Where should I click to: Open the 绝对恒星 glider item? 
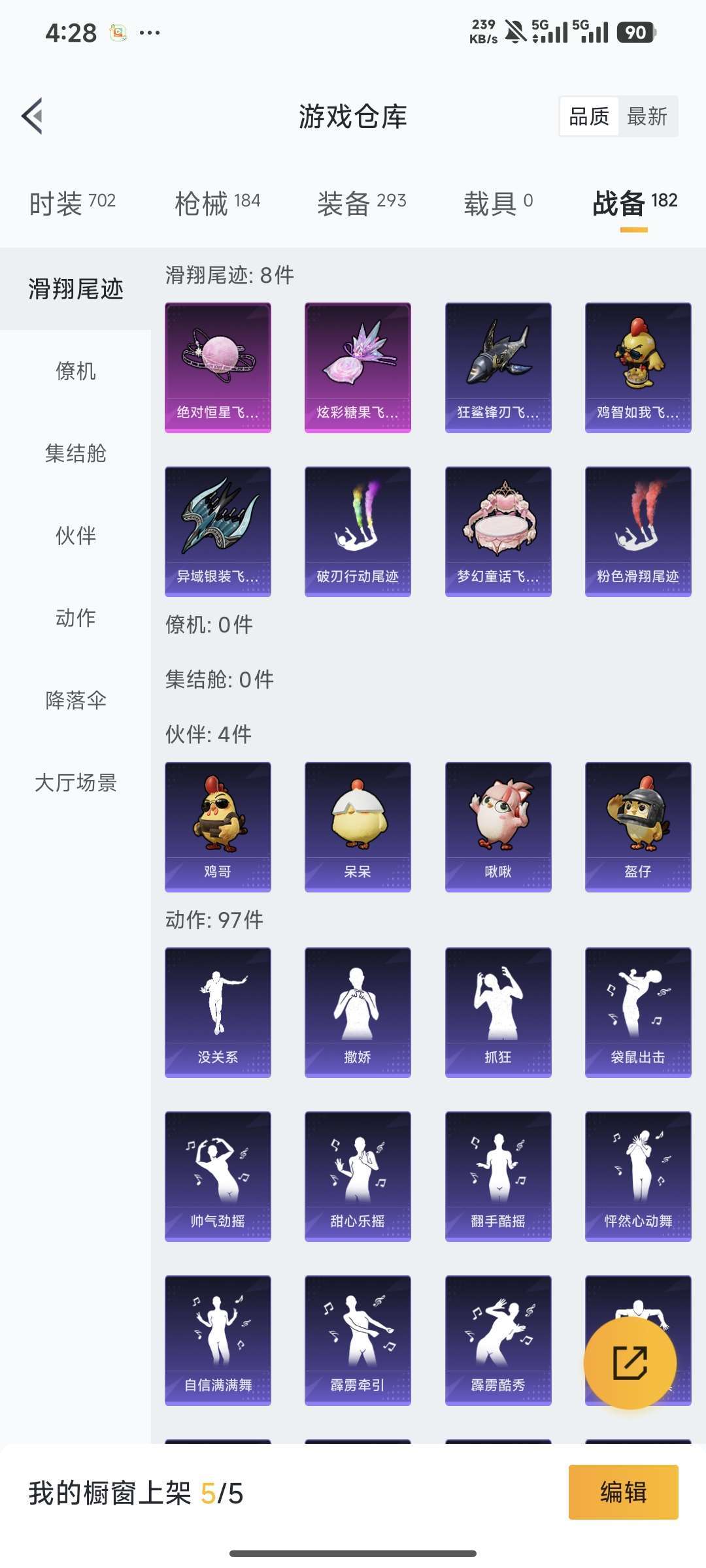217,366
